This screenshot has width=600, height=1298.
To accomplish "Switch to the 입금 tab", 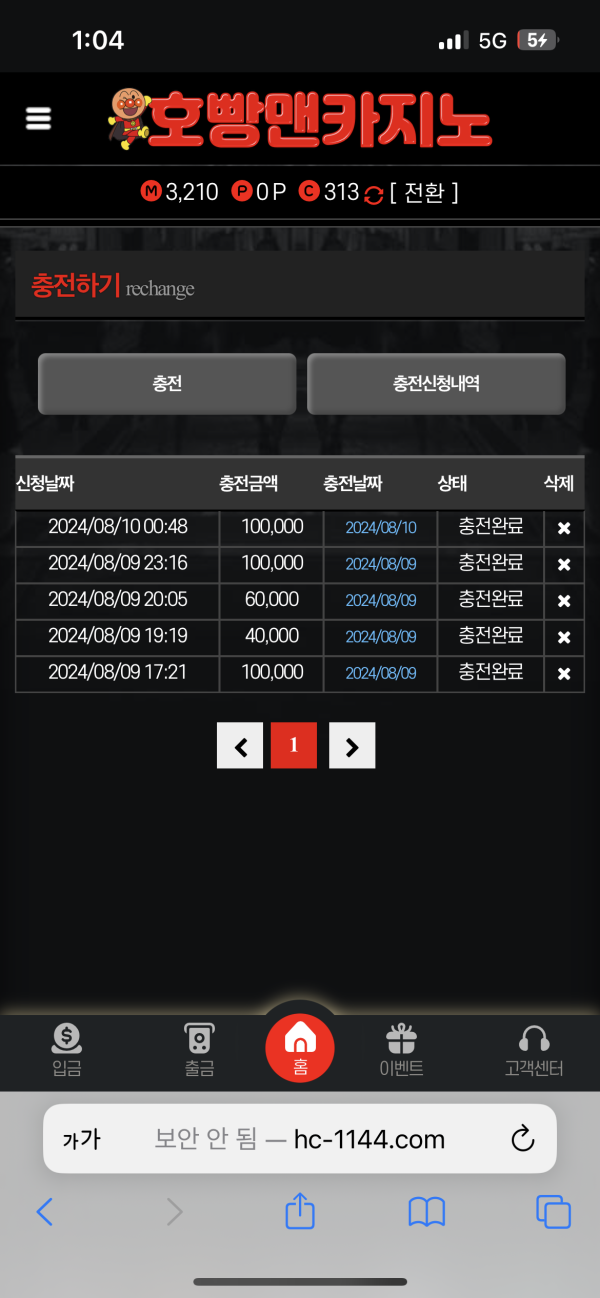I will coord(67,1050).
